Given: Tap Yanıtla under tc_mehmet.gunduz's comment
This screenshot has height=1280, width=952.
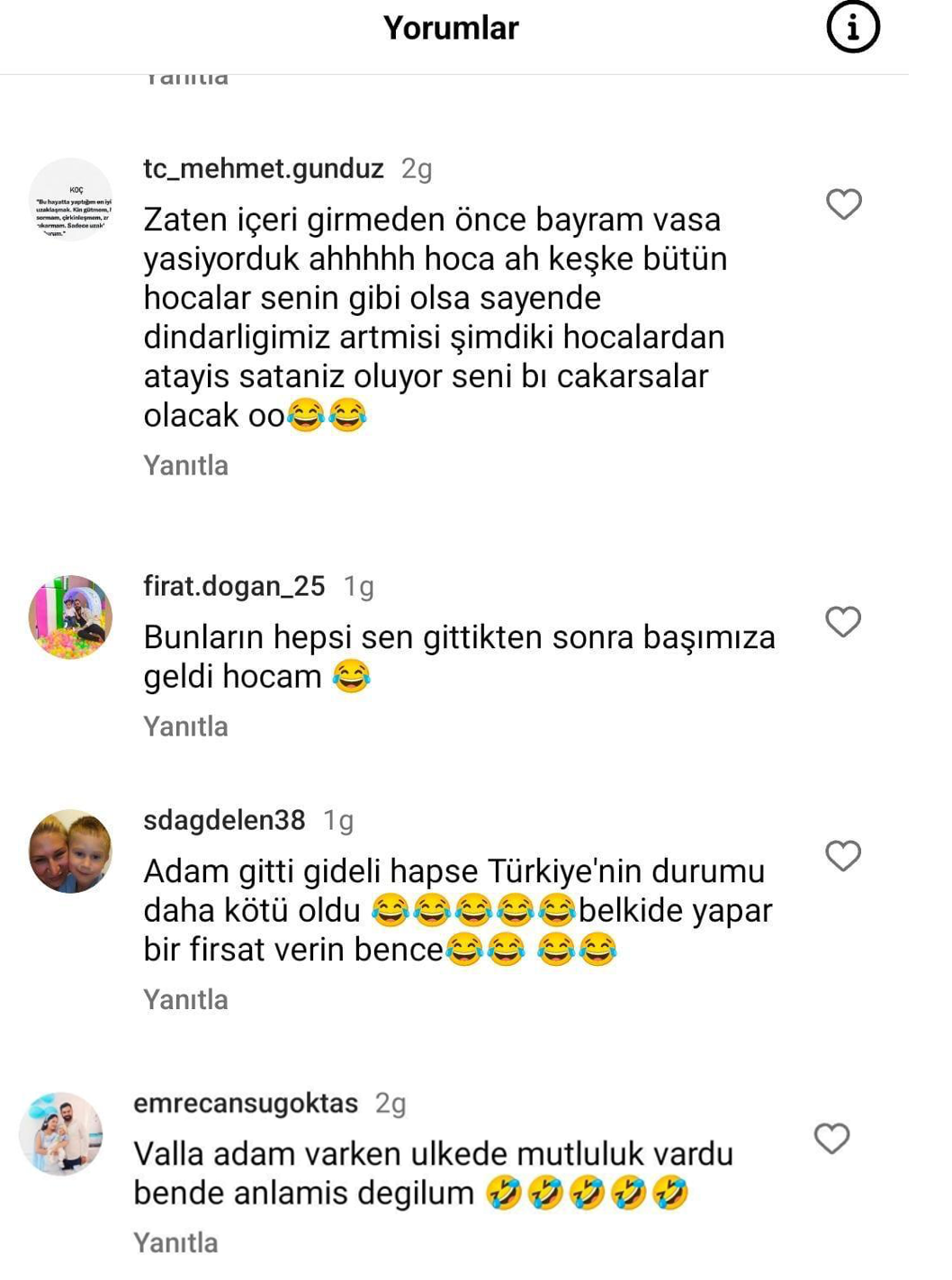Looking at the screenshot, I should click(x=185, y=465).
